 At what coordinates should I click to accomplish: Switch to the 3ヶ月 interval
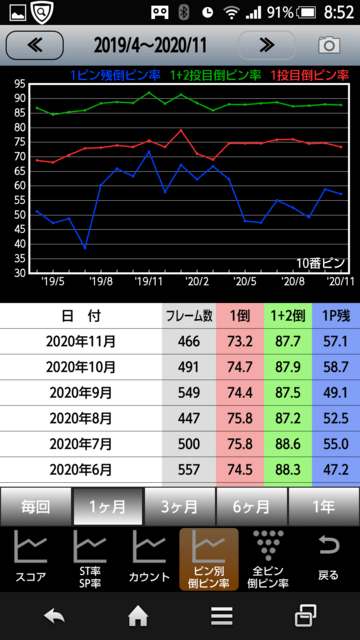coord(180,507)
